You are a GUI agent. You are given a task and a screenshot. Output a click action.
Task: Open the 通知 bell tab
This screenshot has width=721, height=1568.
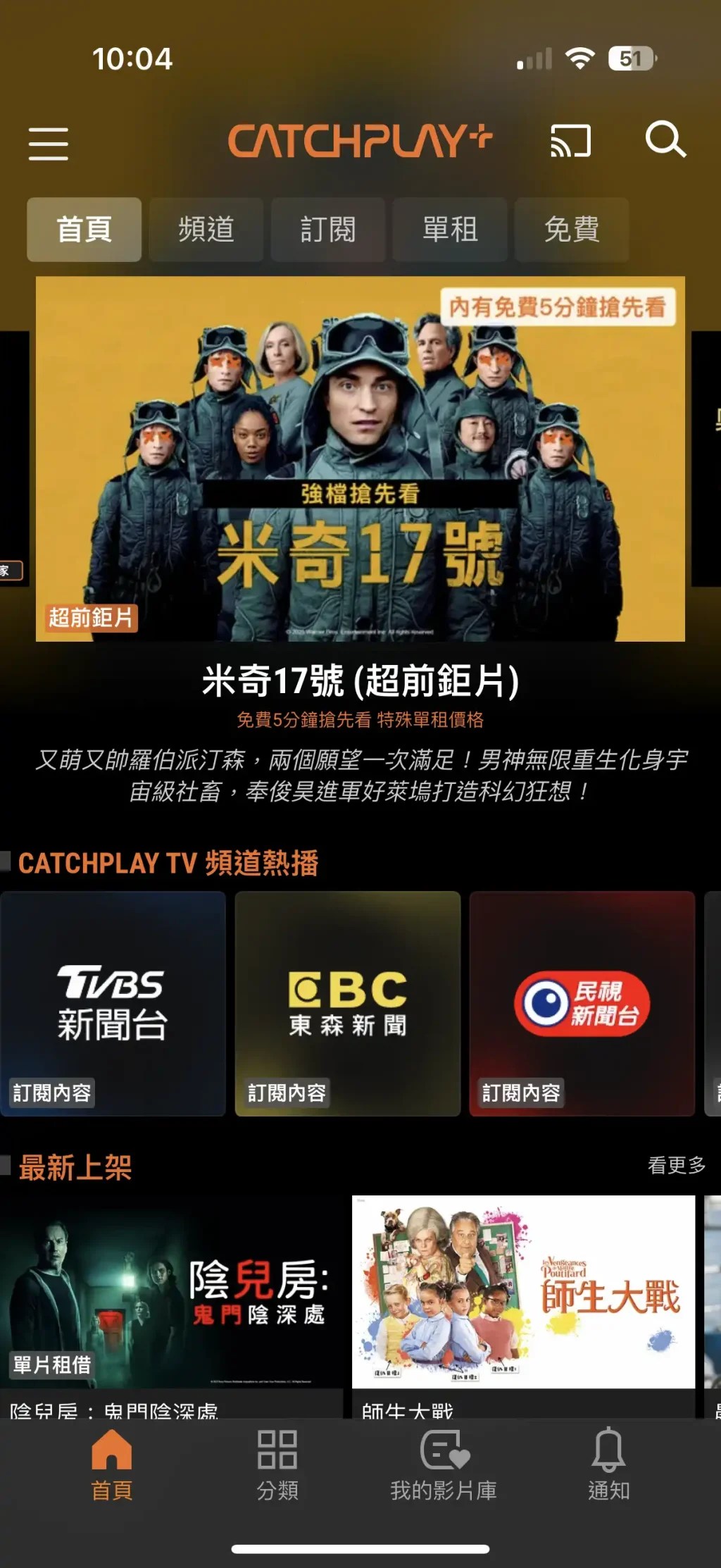click(608, 1464)
